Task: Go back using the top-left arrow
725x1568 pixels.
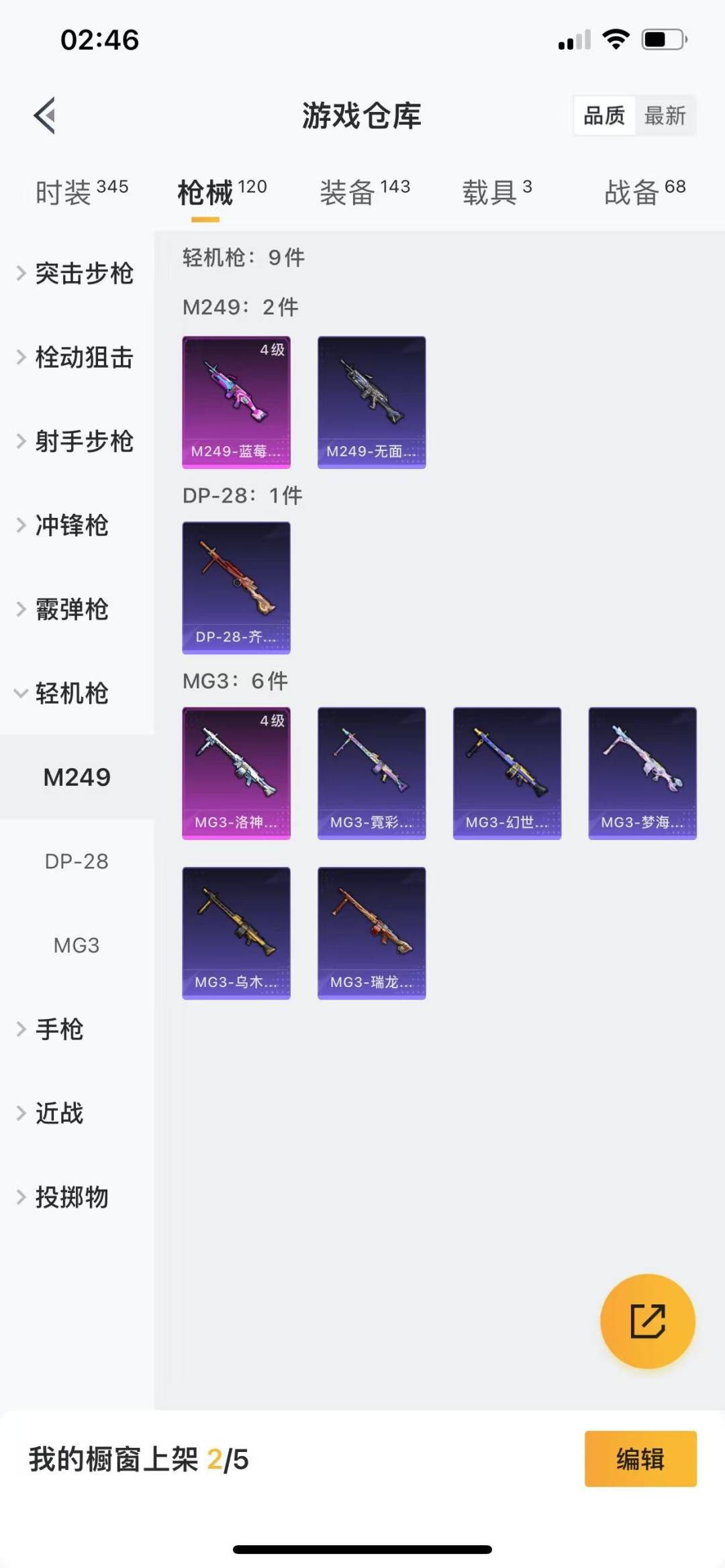Action: click(45, 115)
